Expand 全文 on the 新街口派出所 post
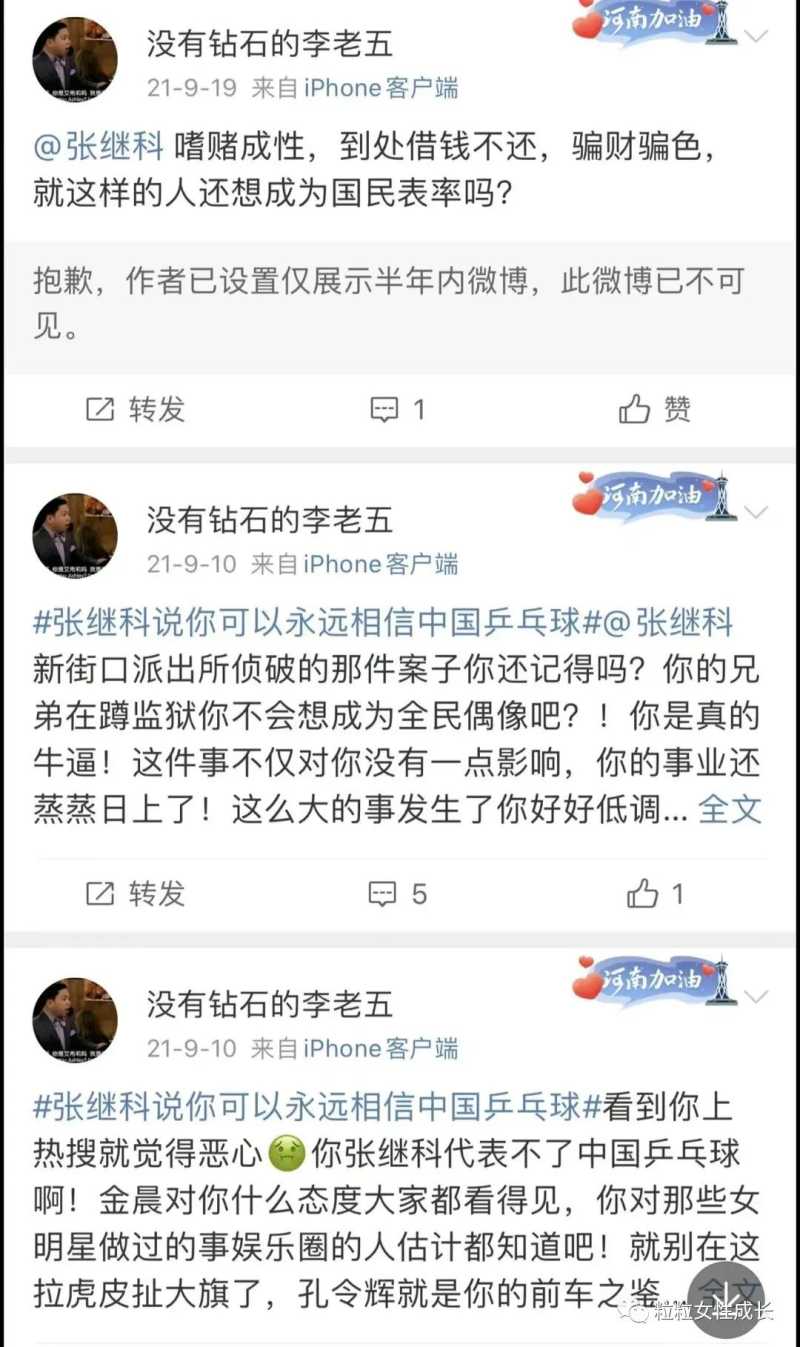The height and width of the screenshot is (1347, 800). [x=729, y=808]
